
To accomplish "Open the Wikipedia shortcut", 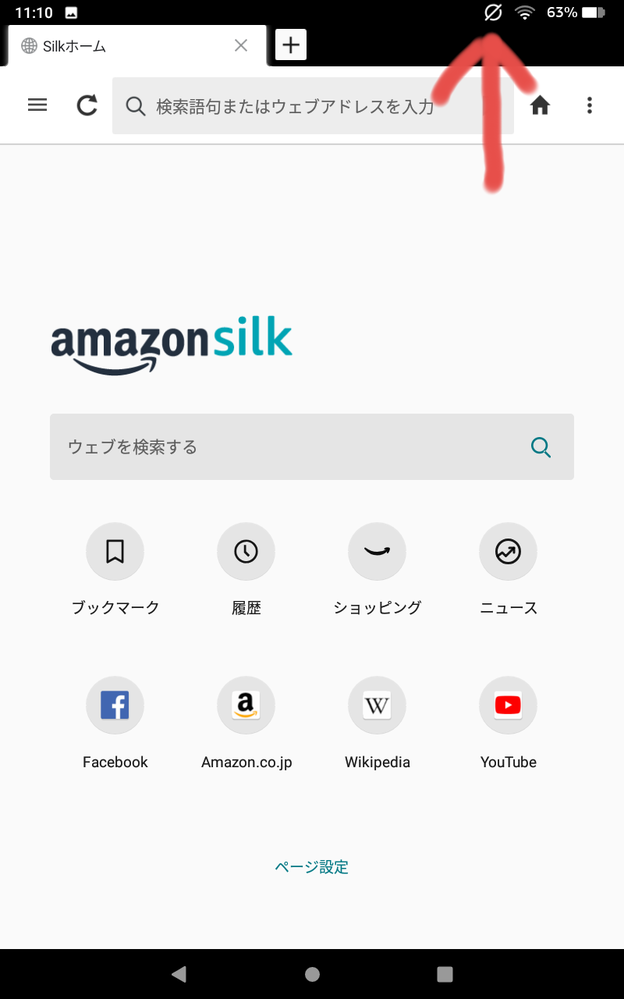I will click(x=377, y=706).
